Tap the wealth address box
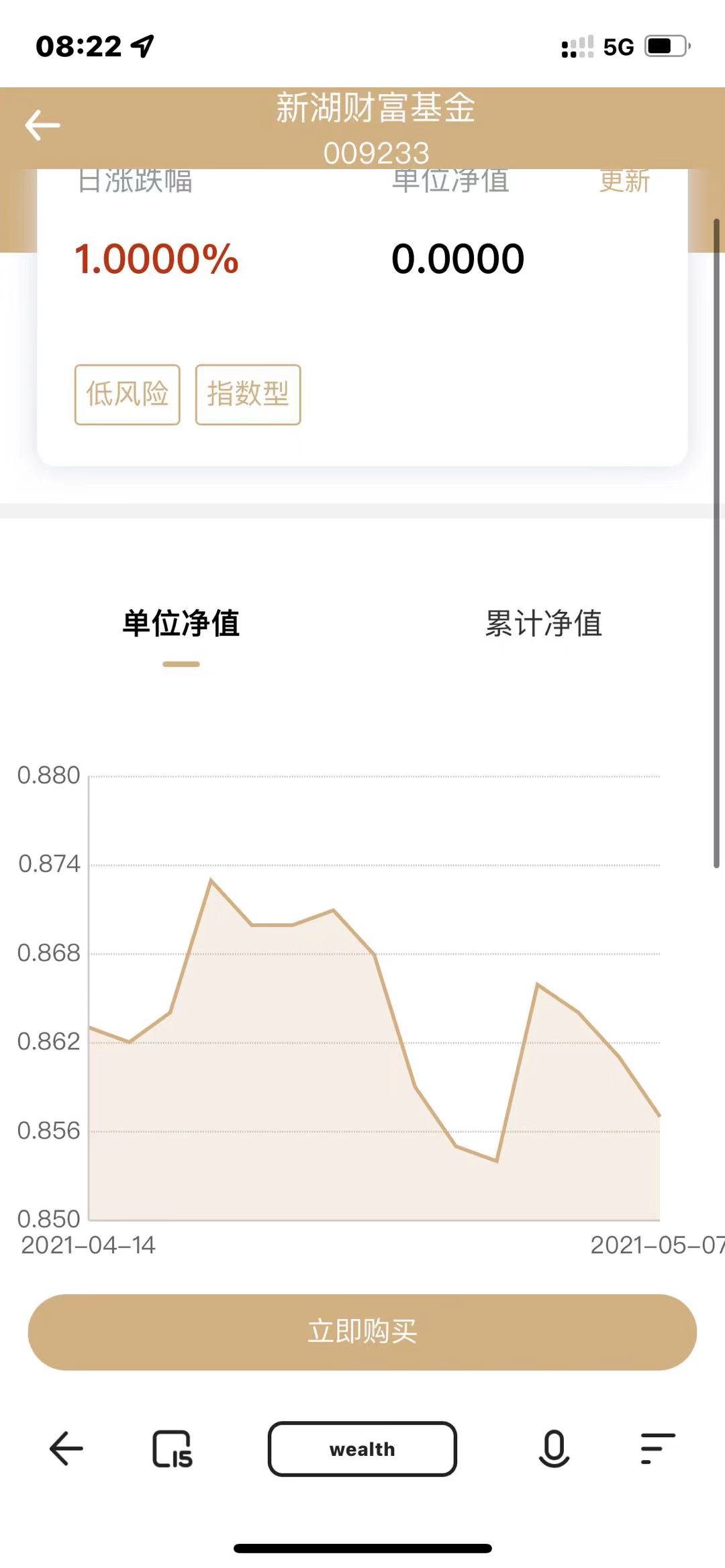 pyautogui.click(x=362, y=1449)
